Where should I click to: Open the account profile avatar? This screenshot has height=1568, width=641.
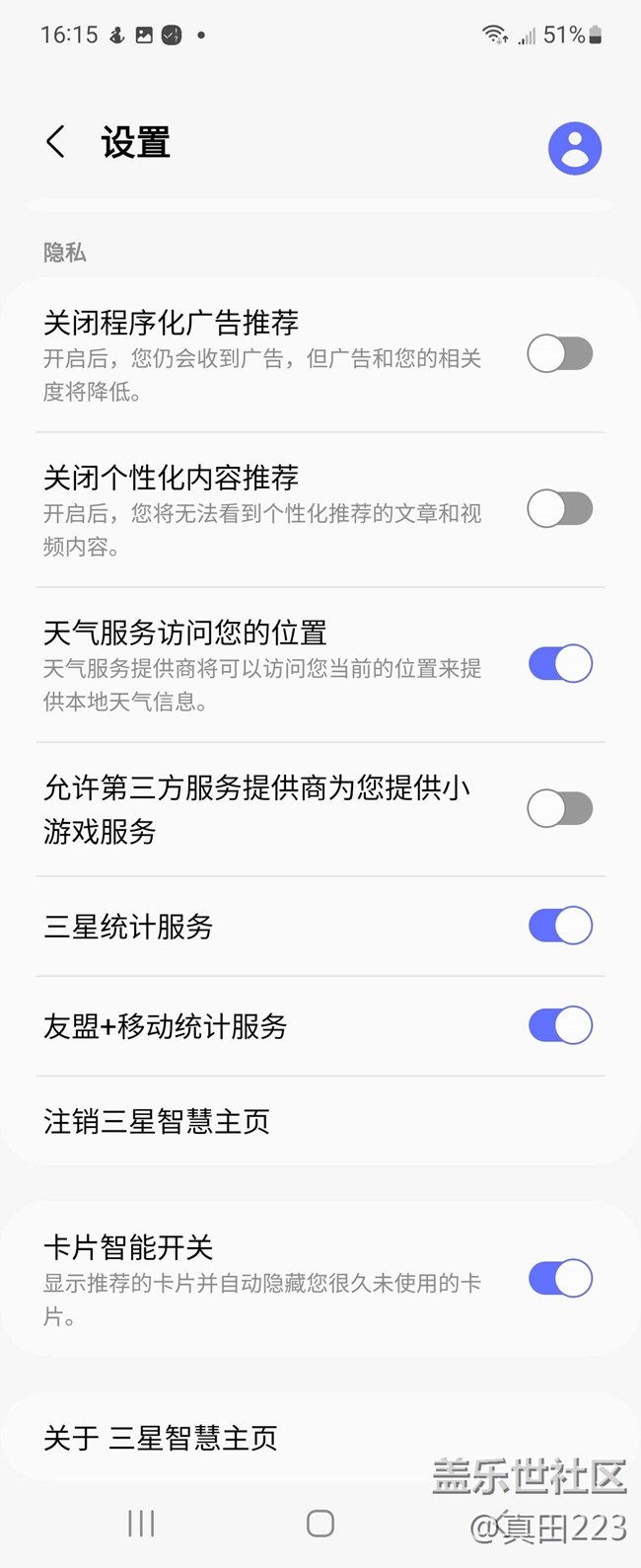click(x=575, y=148)
